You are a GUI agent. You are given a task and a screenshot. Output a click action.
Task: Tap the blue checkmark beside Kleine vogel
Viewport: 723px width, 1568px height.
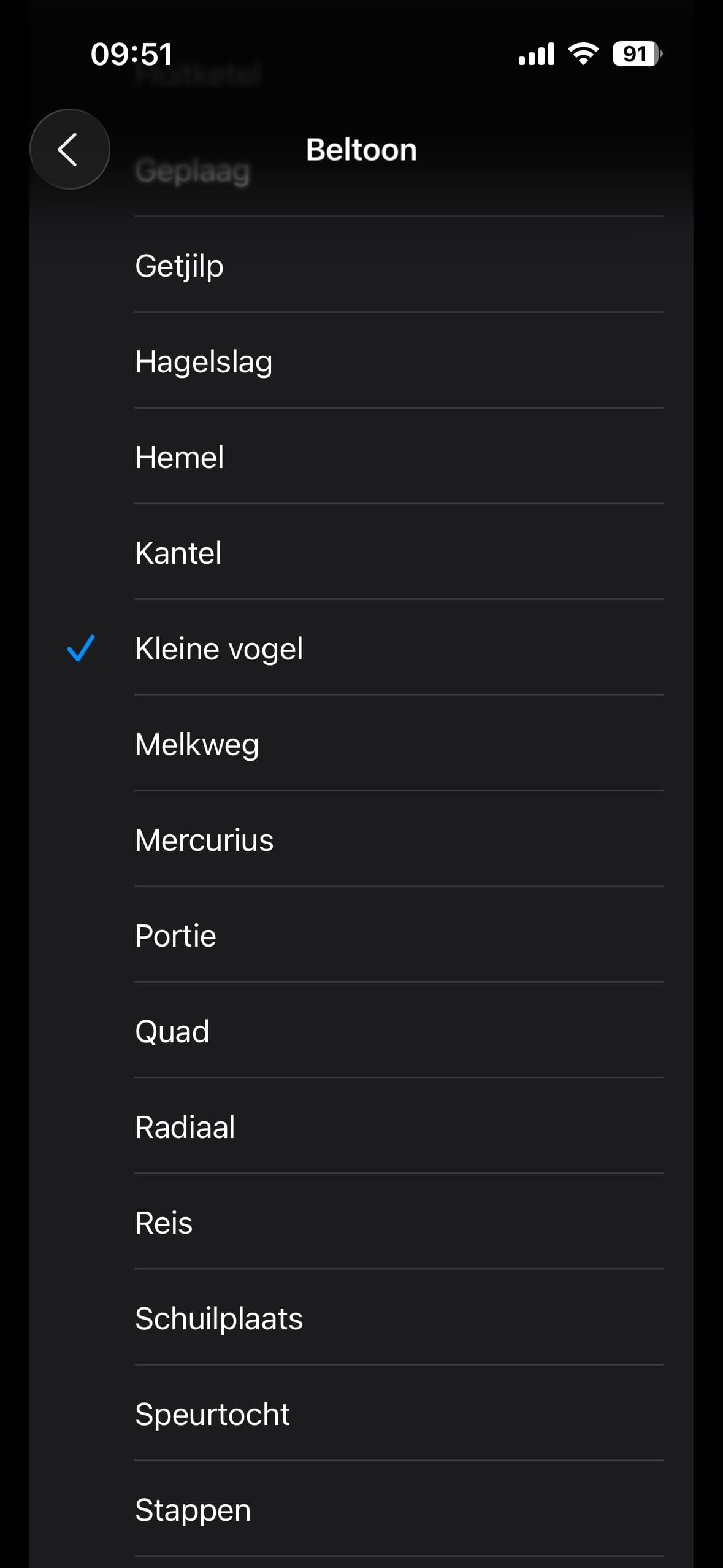coord(80,649)
